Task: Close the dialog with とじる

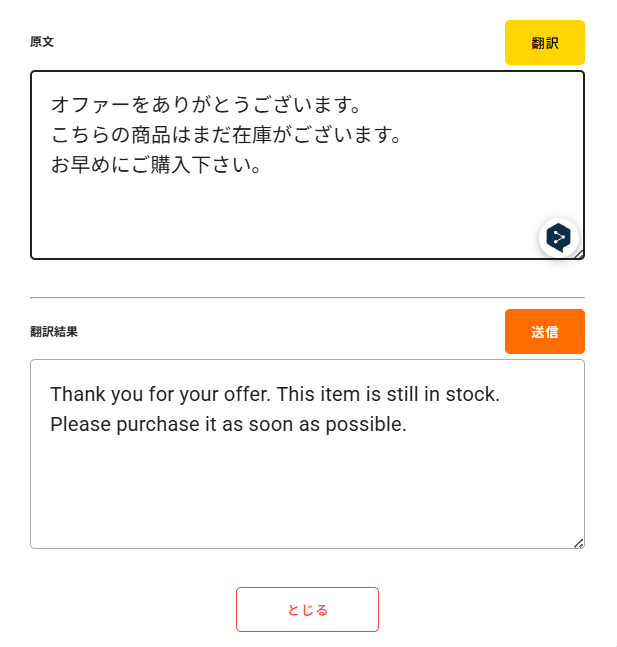Action: tap(307, 609)
